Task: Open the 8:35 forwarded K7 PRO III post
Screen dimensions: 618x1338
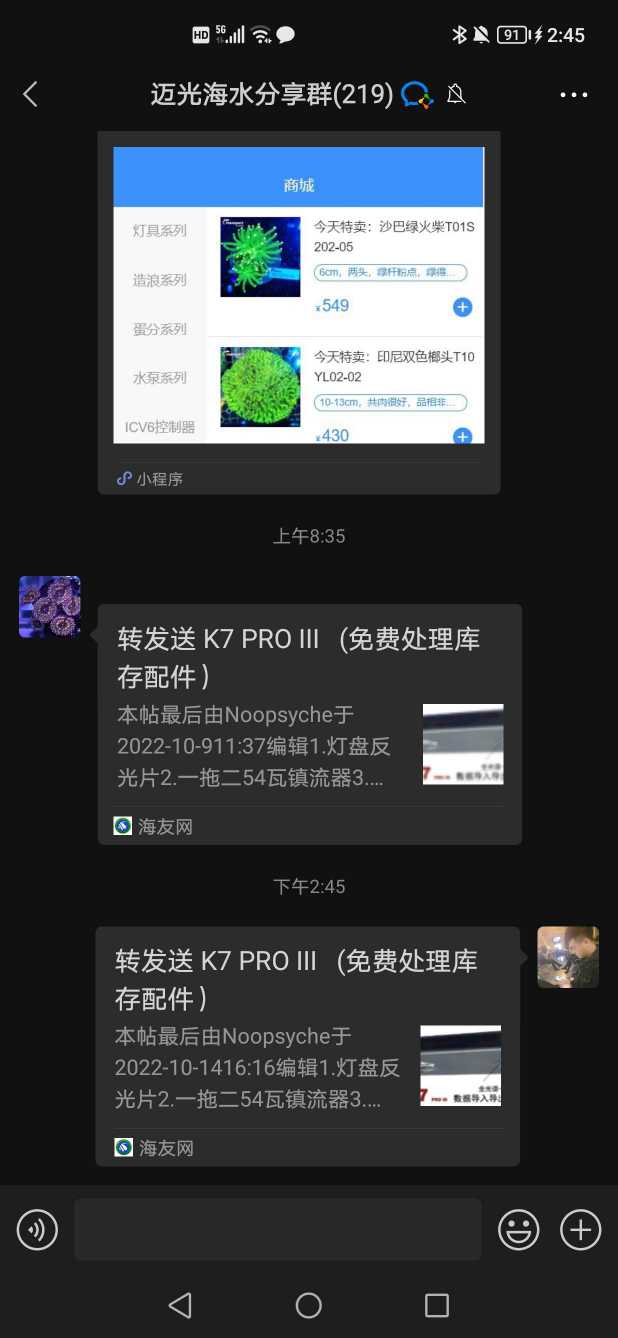Action: [309, 724]
